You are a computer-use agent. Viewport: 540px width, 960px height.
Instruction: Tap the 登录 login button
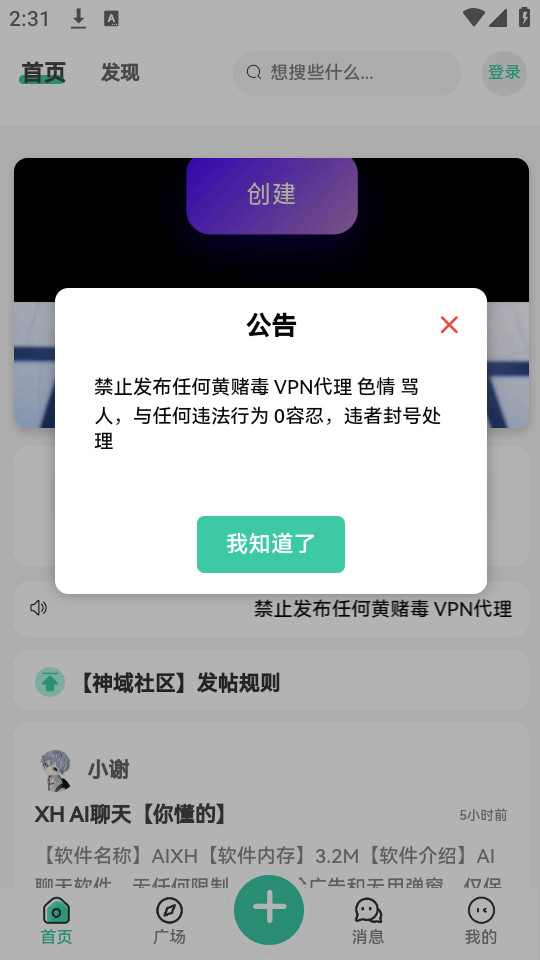[504, 73]
